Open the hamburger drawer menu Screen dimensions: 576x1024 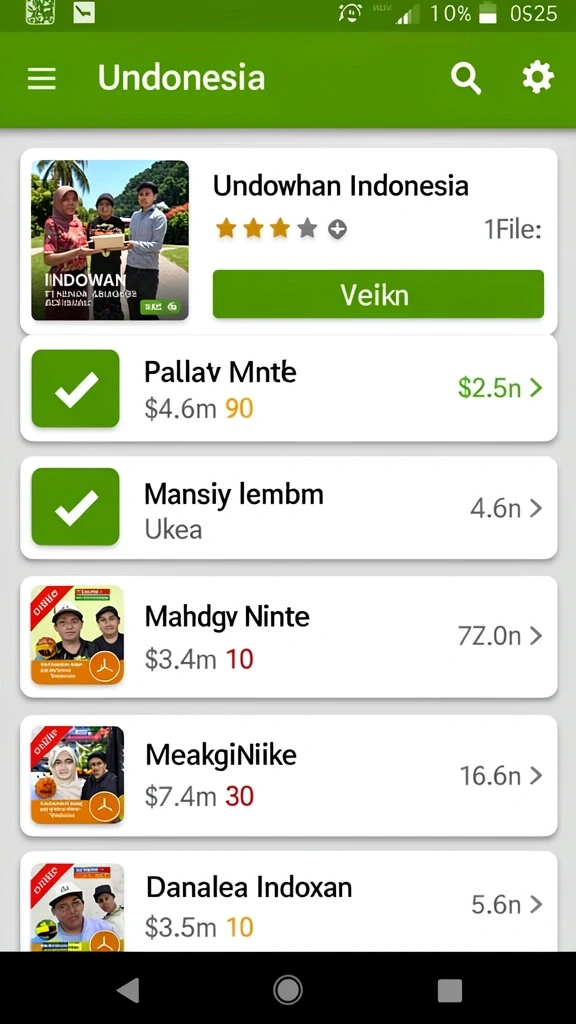(41, 79)
